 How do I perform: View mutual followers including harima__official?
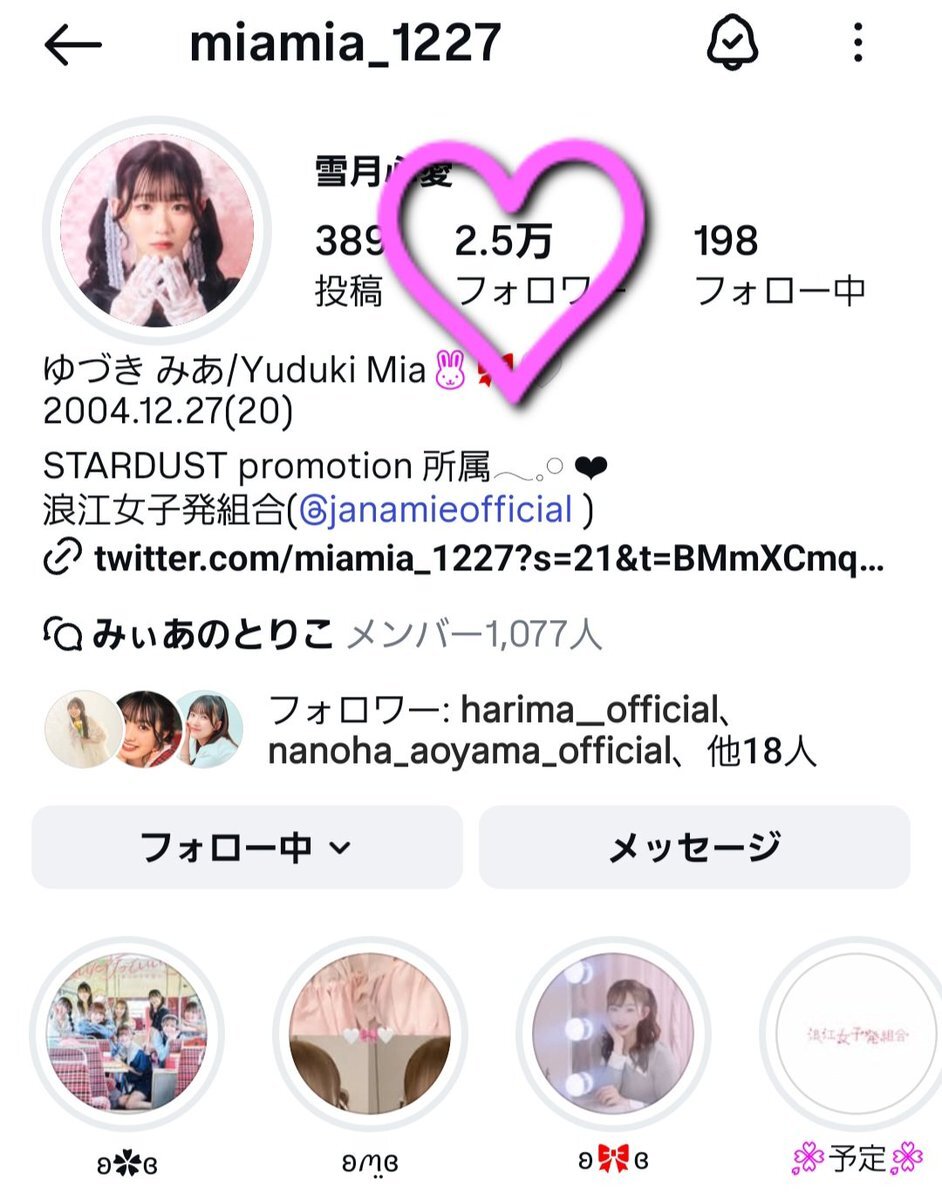click(430, 731)
